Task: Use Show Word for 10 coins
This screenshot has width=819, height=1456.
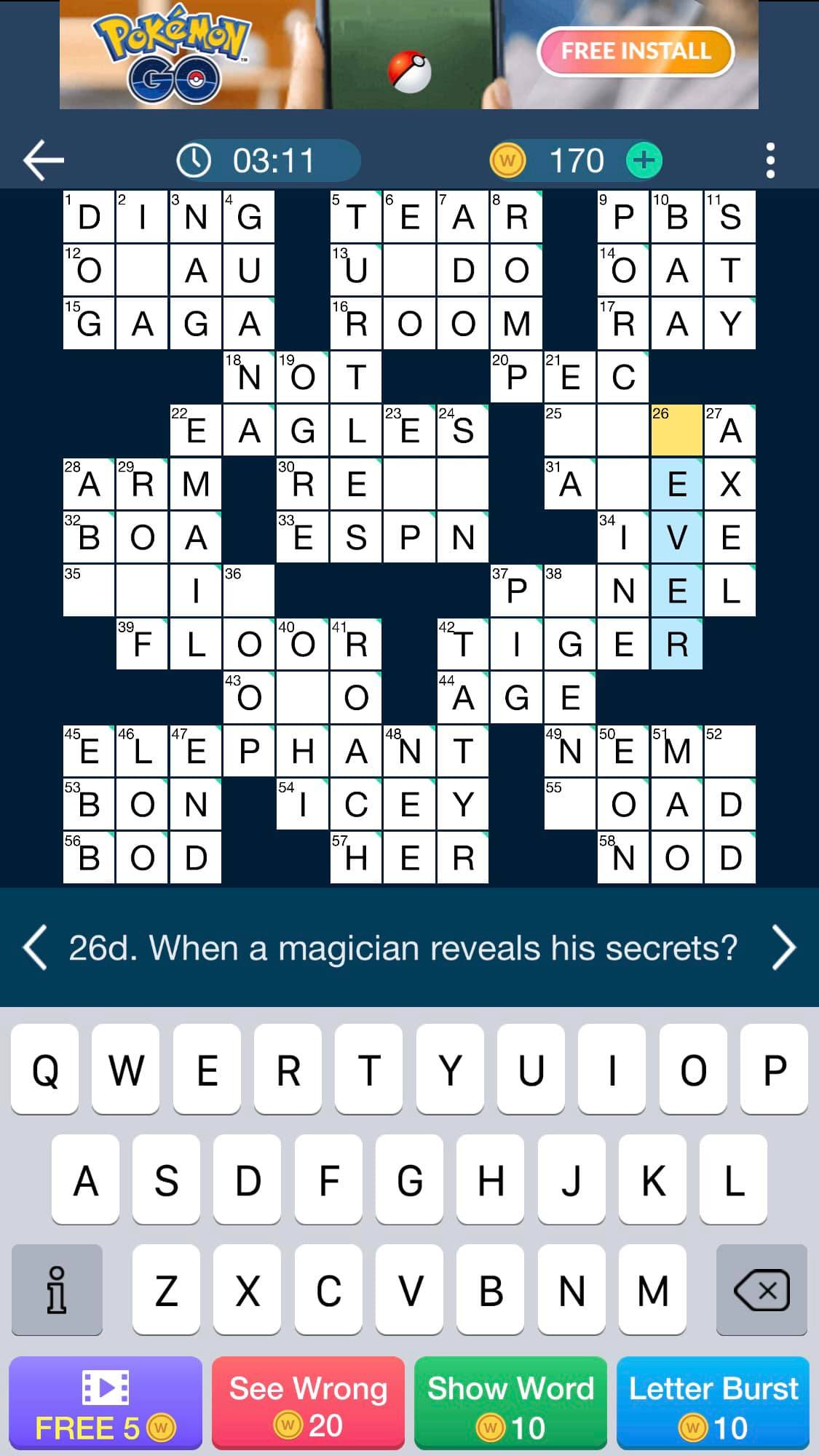Action: tap(510, 1403)
